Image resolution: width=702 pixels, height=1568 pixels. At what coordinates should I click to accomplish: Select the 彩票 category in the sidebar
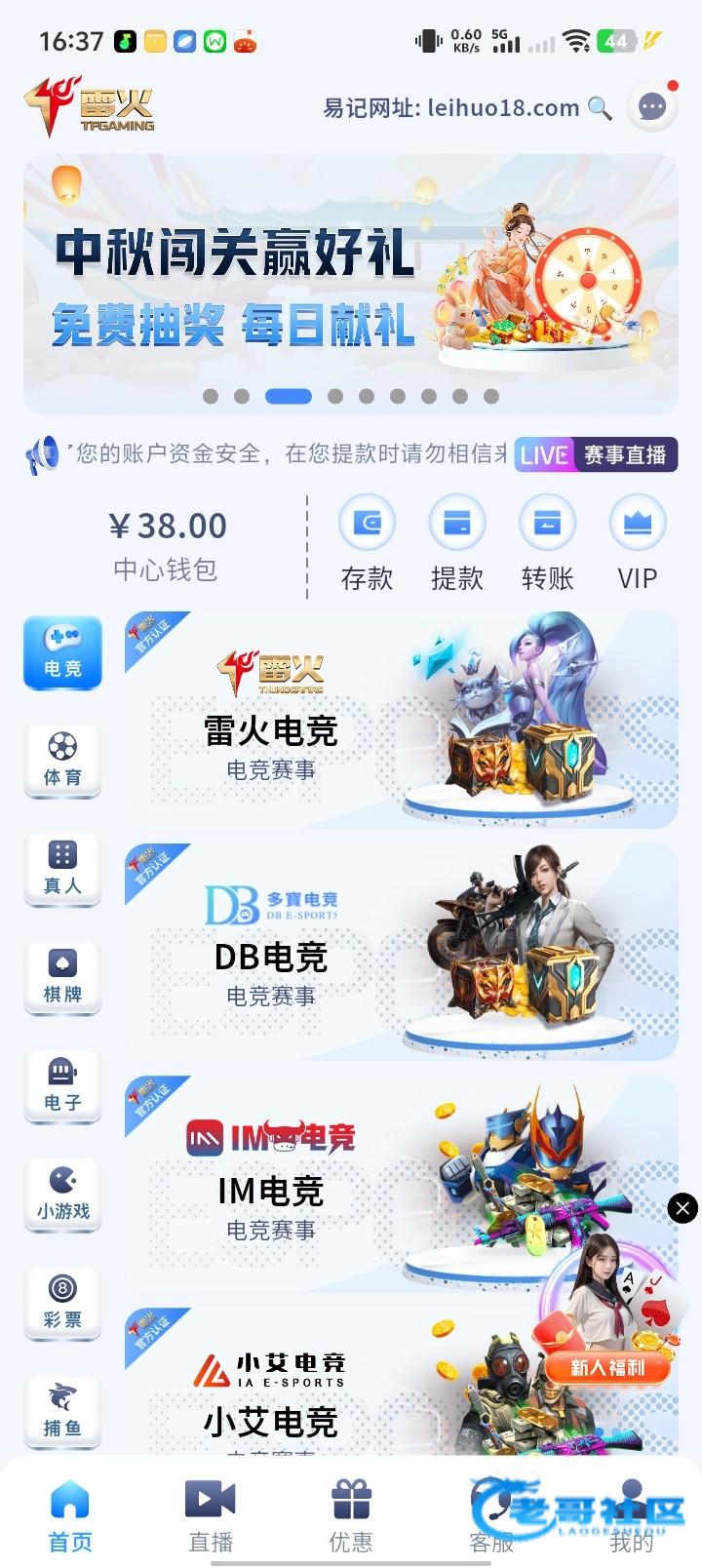pos(62,1303)
